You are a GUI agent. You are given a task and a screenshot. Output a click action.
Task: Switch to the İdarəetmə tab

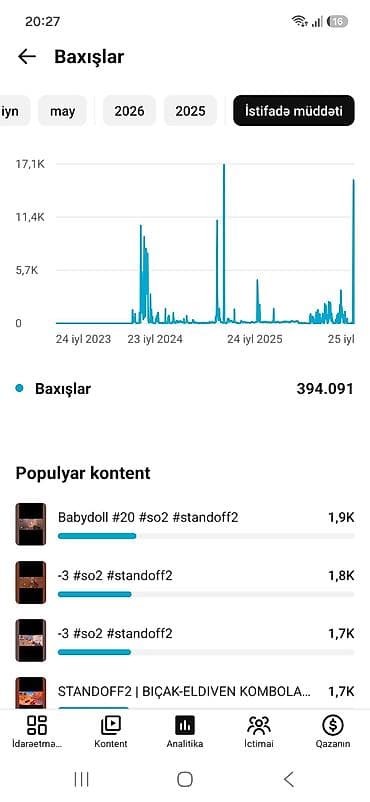[37, 731]
